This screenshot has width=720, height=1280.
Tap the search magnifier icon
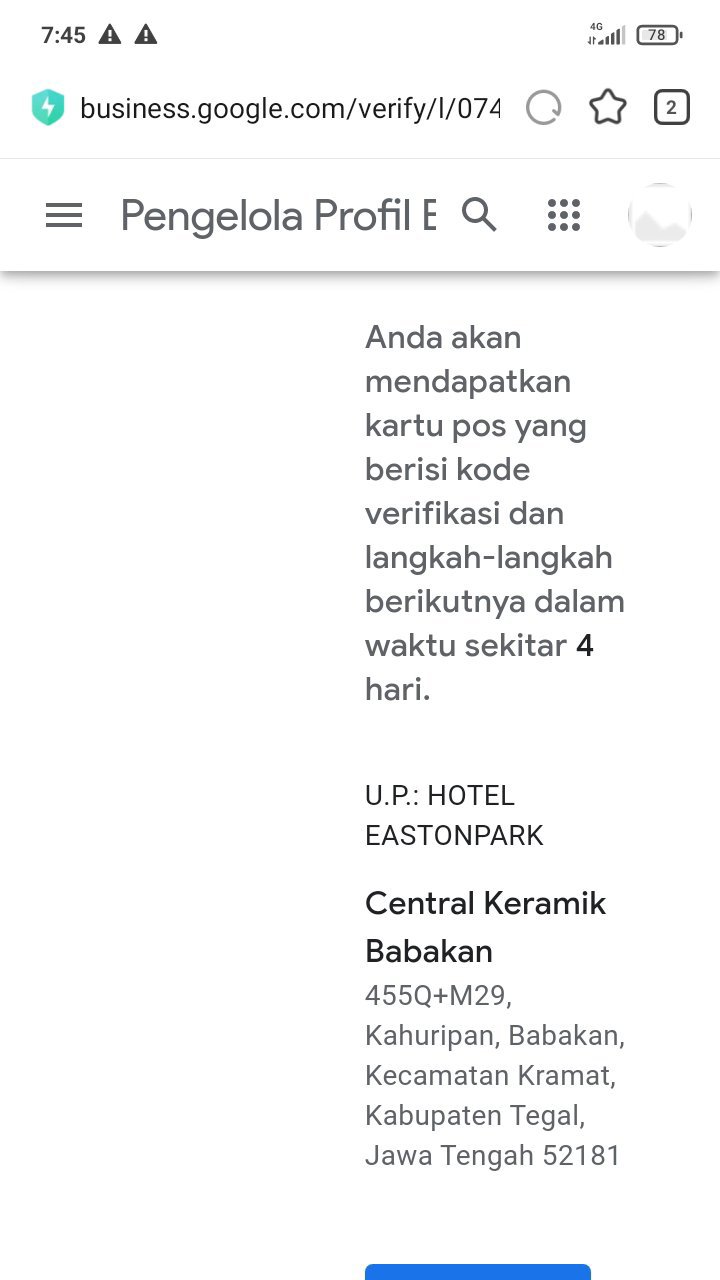[479, 214]
